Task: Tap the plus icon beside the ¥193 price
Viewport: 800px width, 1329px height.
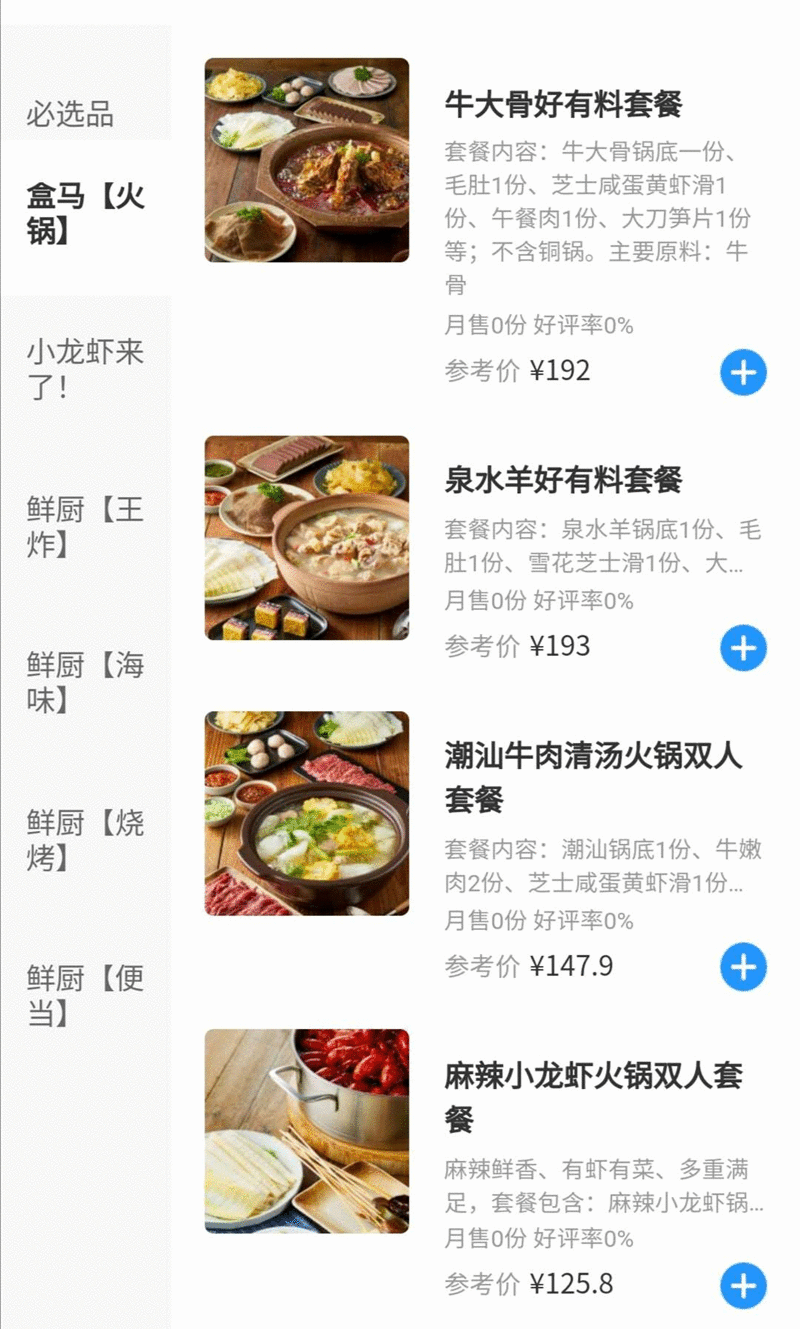Action: coord(742,648)
